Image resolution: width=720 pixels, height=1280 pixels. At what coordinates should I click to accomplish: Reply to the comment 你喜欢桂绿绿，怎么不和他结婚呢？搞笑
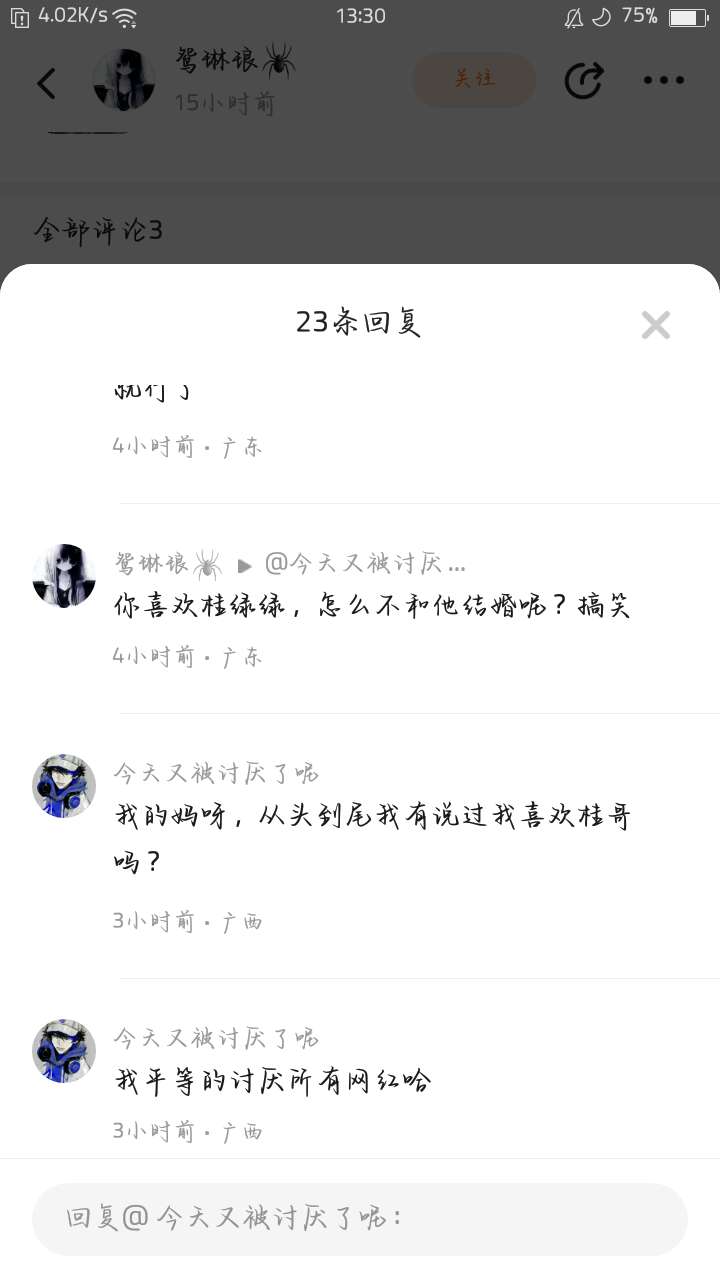(372, 606)
